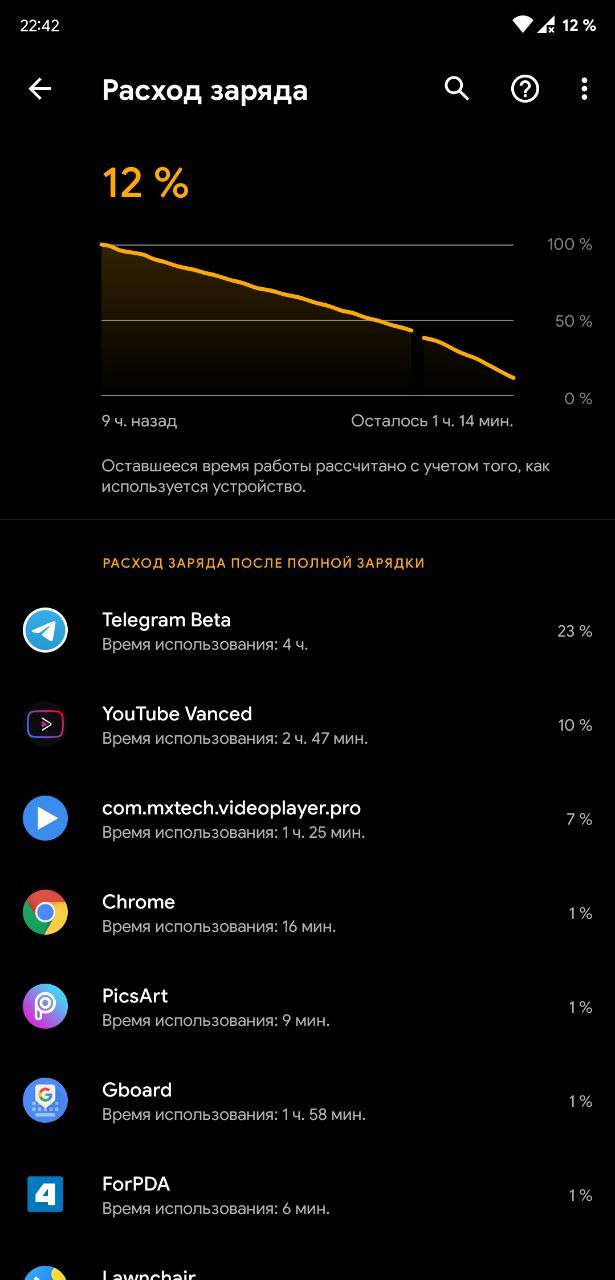Go back using the top arrow
The height and width of the screenshot is (1280, 615).
click(40, 89)
